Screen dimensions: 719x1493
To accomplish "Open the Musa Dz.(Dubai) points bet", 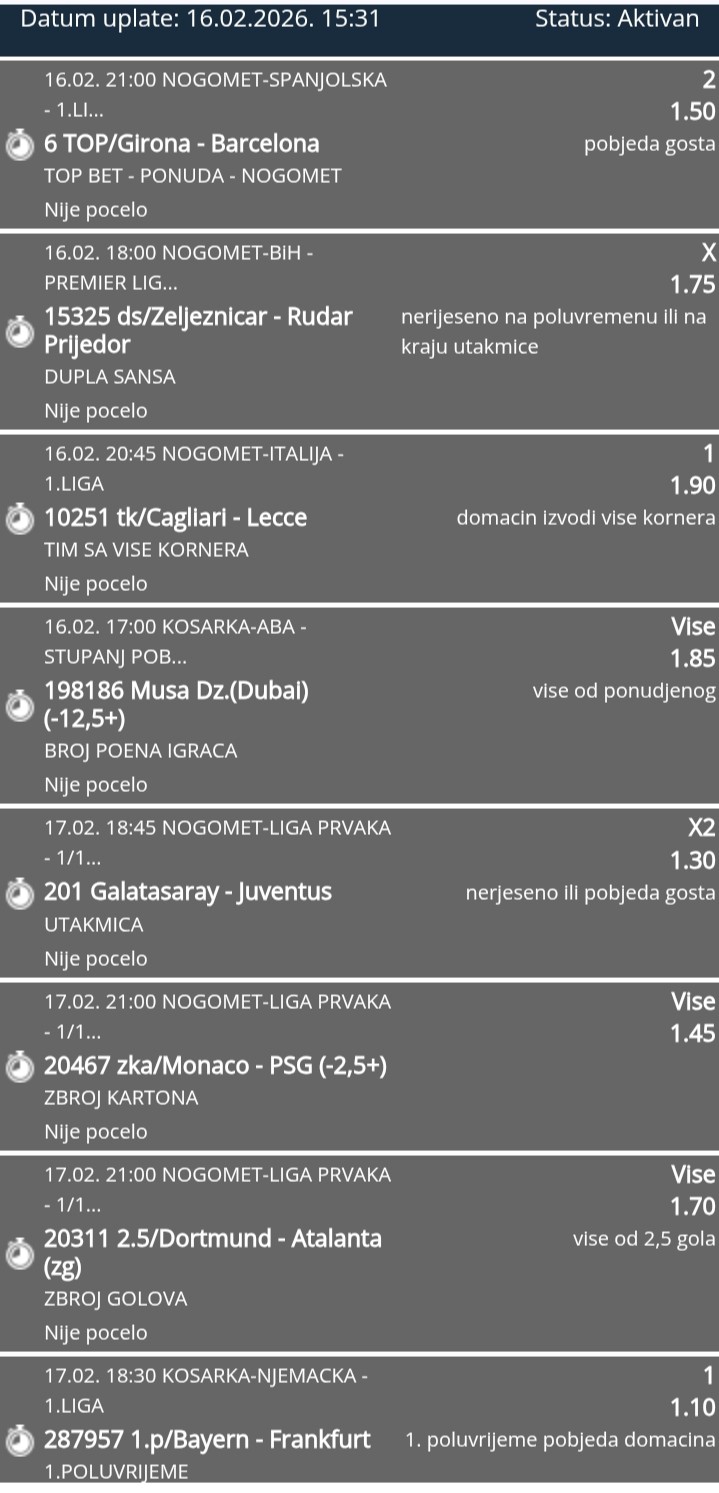I will (177, 704).
